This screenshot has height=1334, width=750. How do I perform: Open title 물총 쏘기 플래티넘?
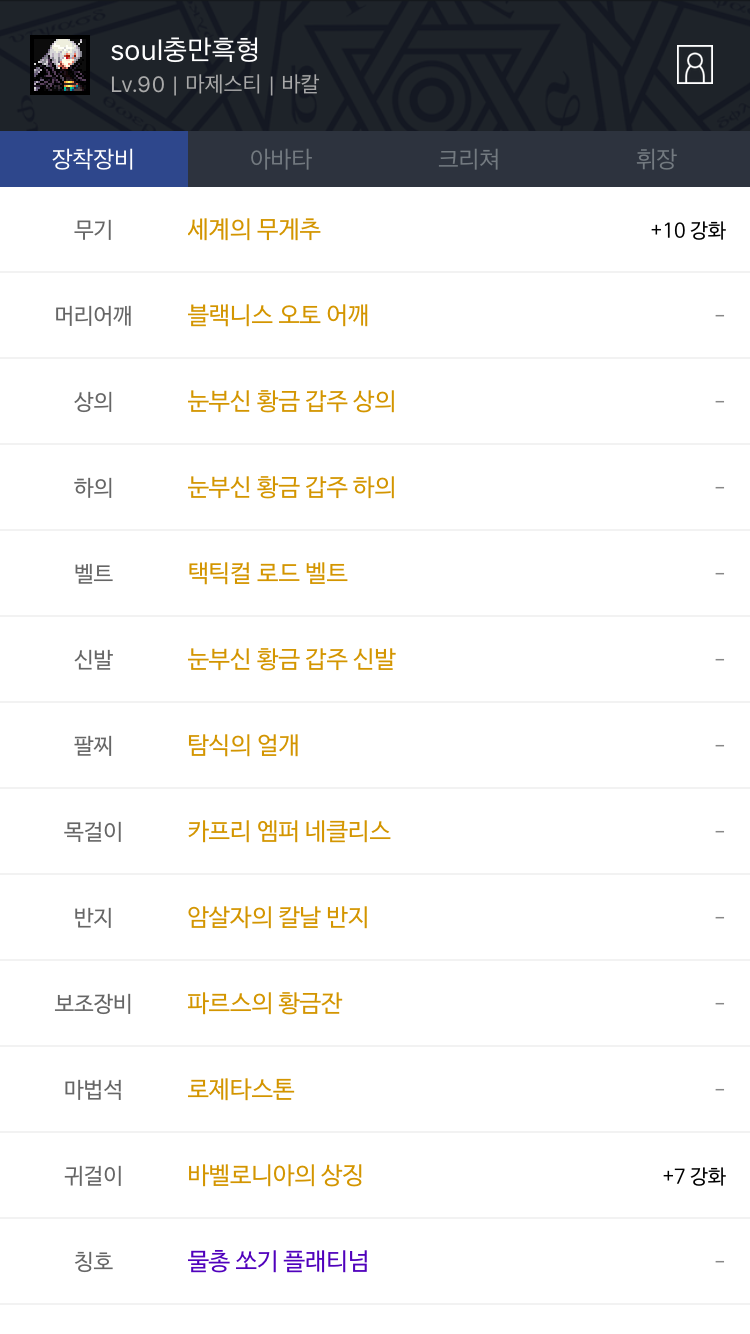point(278,1261)
